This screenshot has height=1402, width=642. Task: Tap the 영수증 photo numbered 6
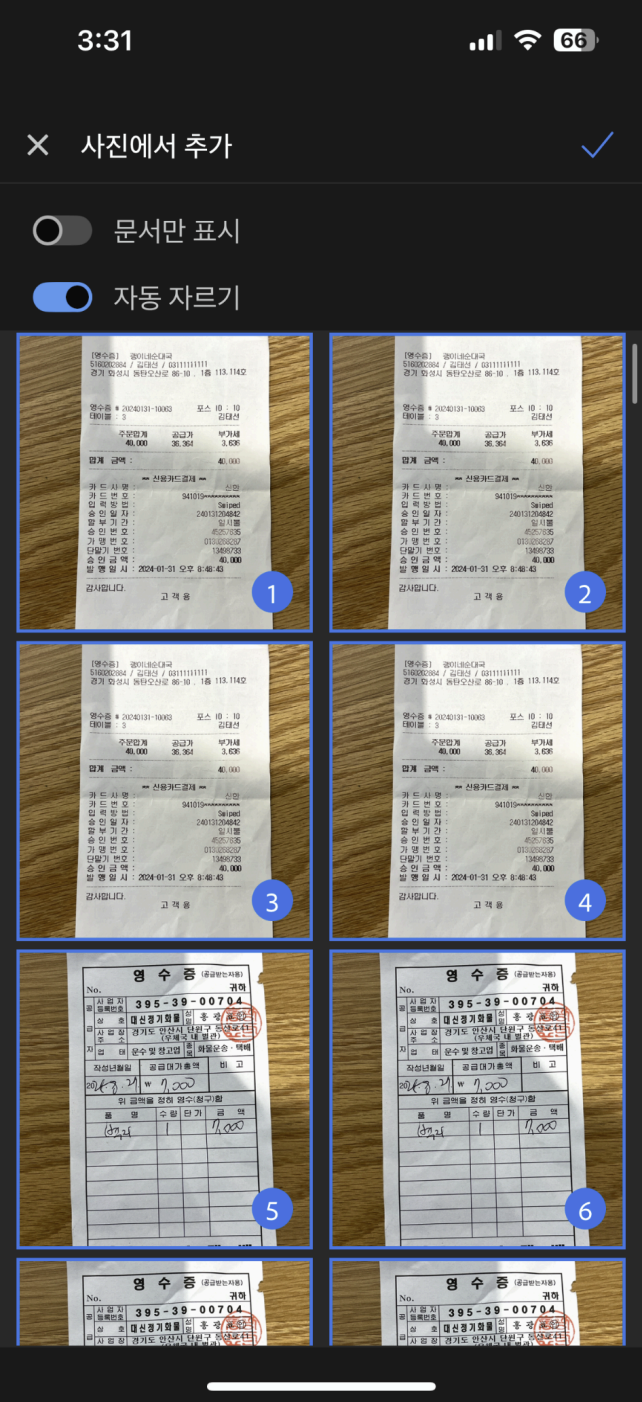coord(478,1099)
